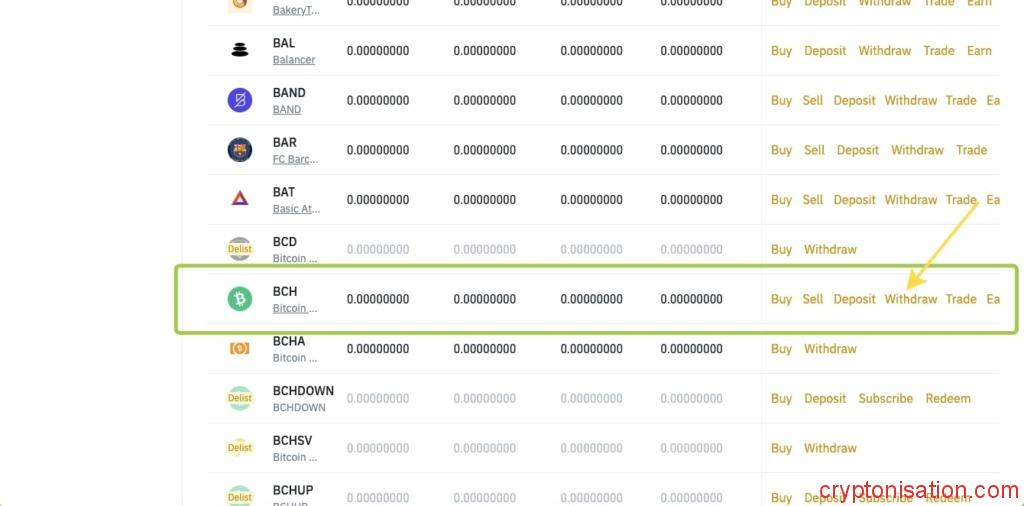Tap Sell in the BCH row

click(x=813, y=299)
